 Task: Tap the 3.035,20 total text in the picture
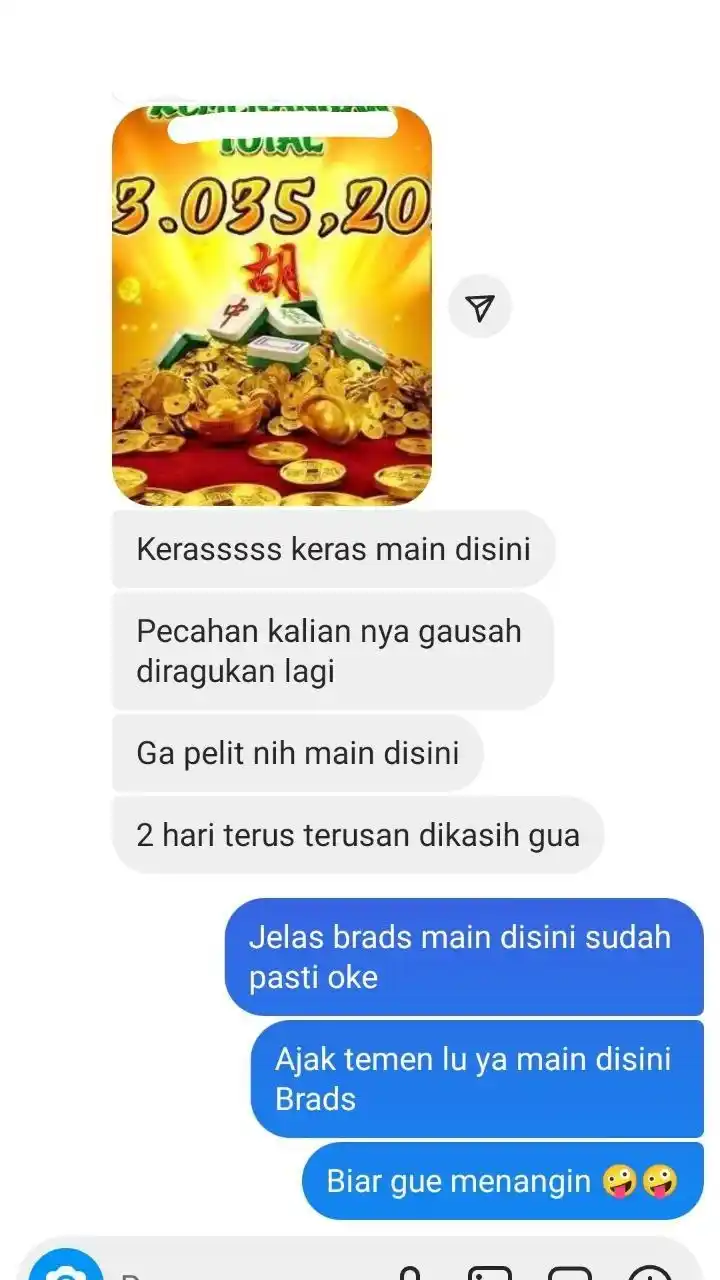tap(272, 205)
